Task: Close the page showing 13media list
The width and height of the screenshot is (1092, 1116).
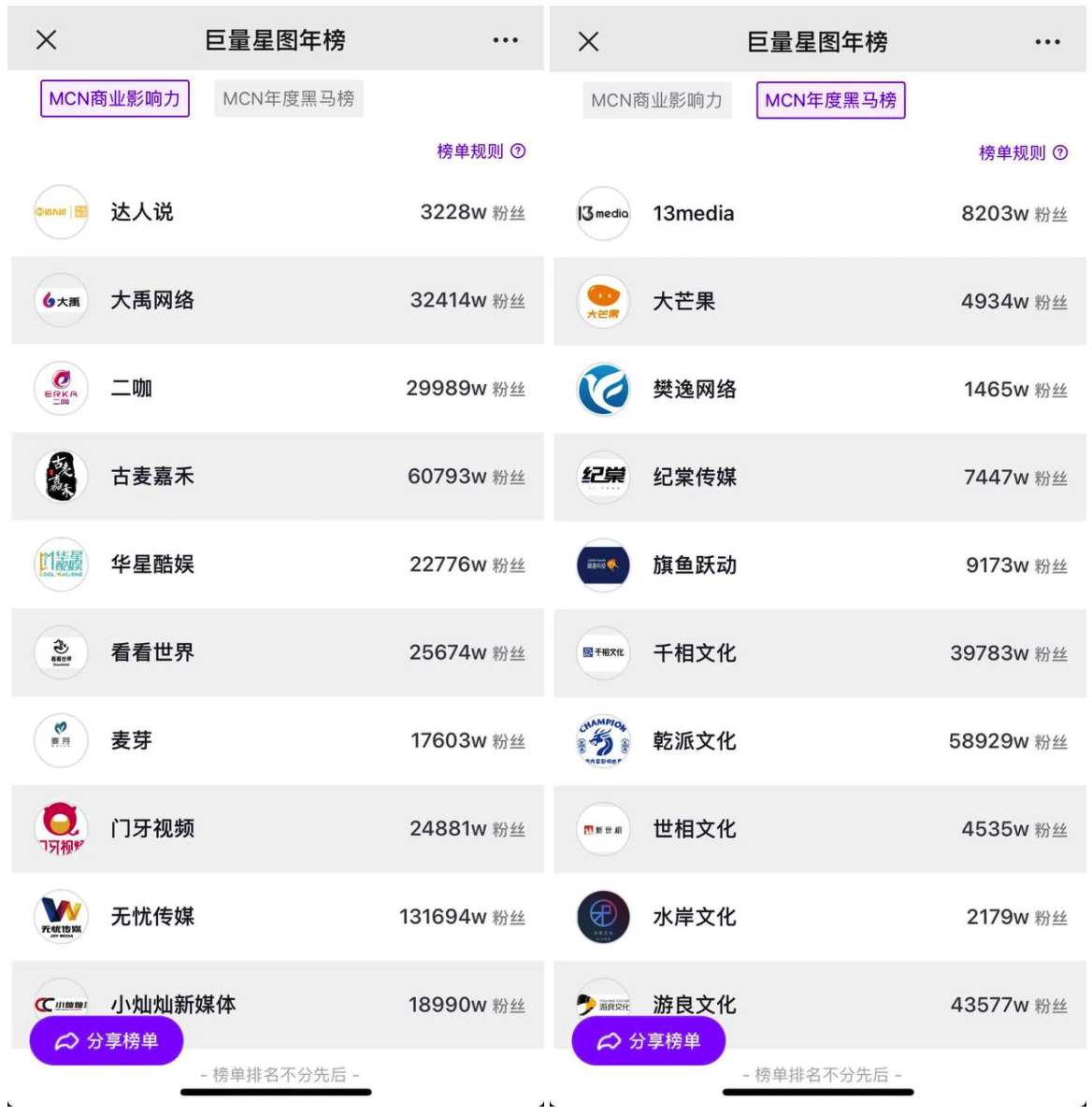Action: pyautogui.click(x=588, y=41)
